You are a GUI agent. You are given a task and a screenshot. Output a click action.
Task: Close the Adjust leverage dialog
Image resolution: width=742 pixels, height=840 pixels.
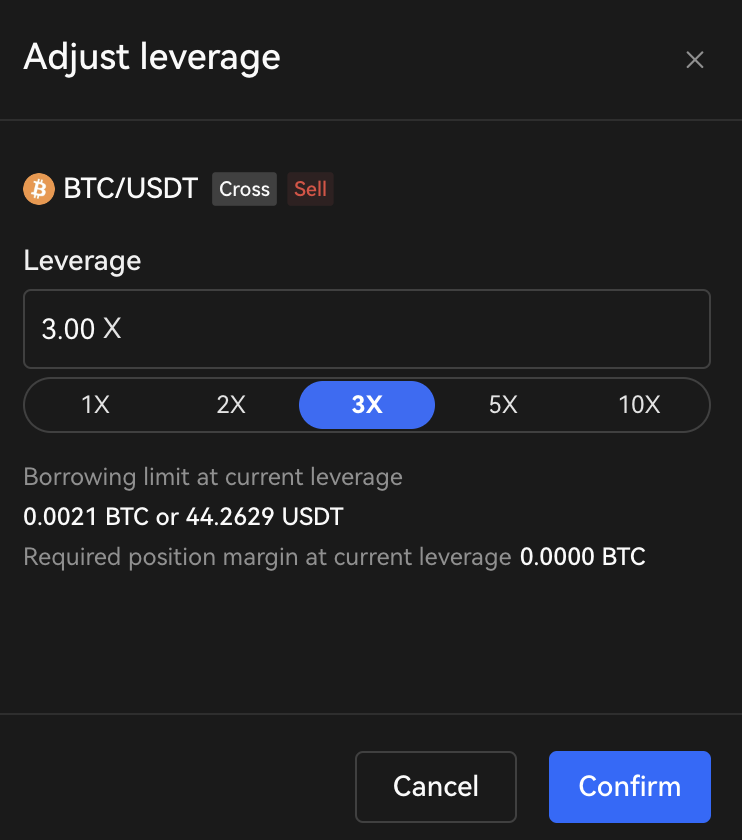click(x=695, y=60)
